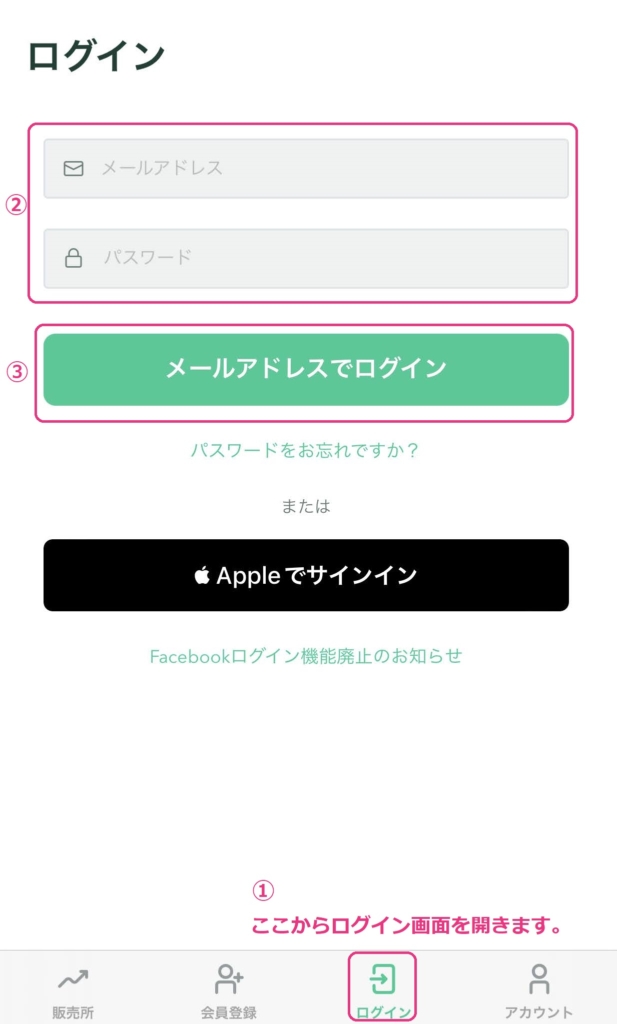617x1024 pixels.
Task: Sign in with the Appleでサインイン button
Action: [306, 575]
